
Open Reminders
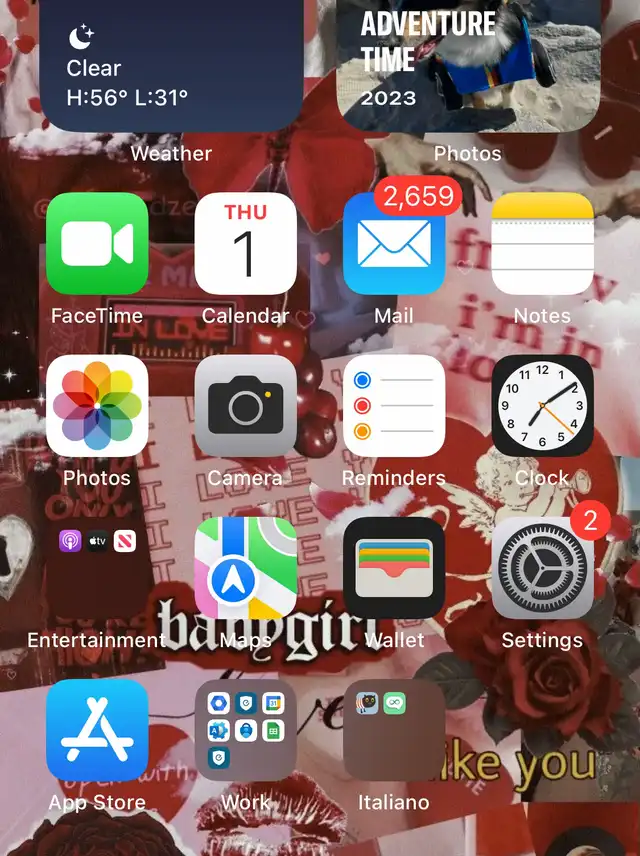tap(394, 406)
